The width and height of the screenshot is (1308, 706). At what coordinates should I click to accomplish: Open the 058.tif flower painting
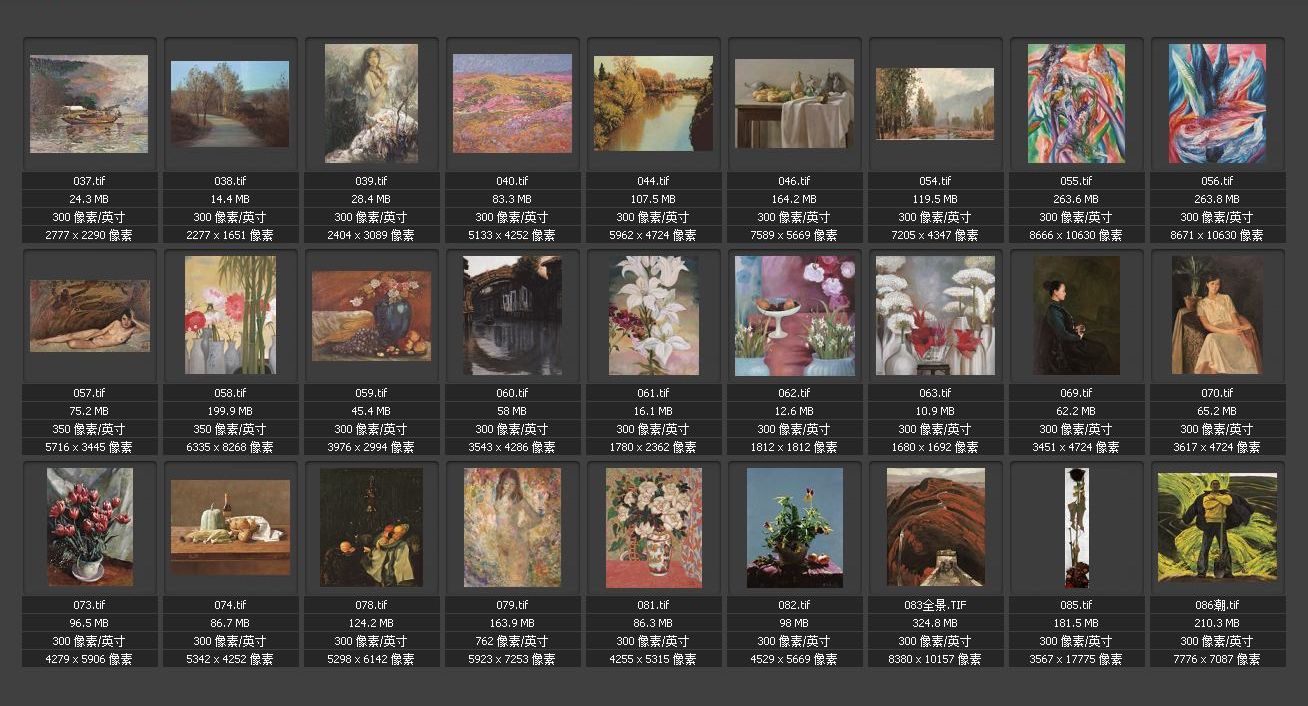(230, 315)
